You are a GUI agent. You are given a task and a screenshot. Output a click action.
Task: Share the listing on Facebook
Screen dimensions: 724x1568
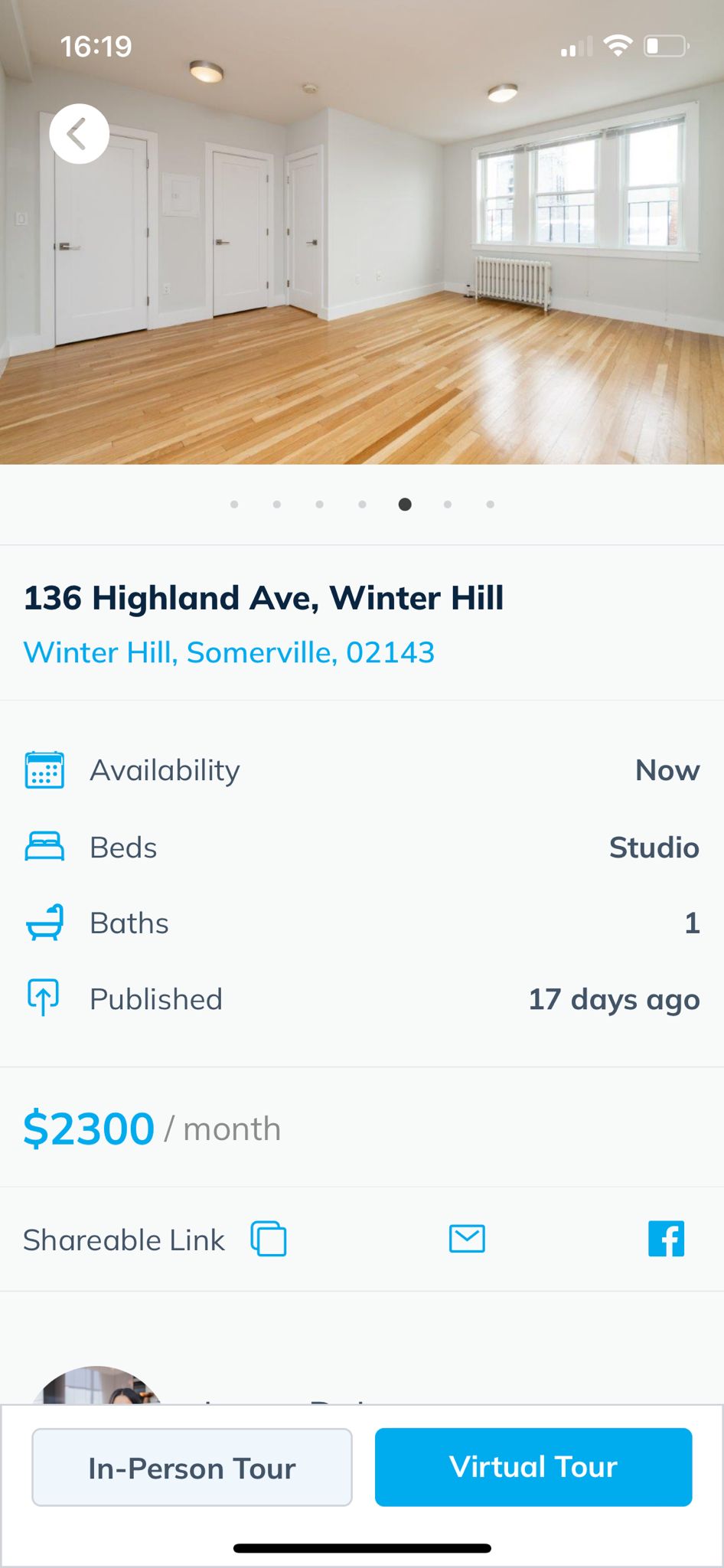click(x=666, y=1239)
